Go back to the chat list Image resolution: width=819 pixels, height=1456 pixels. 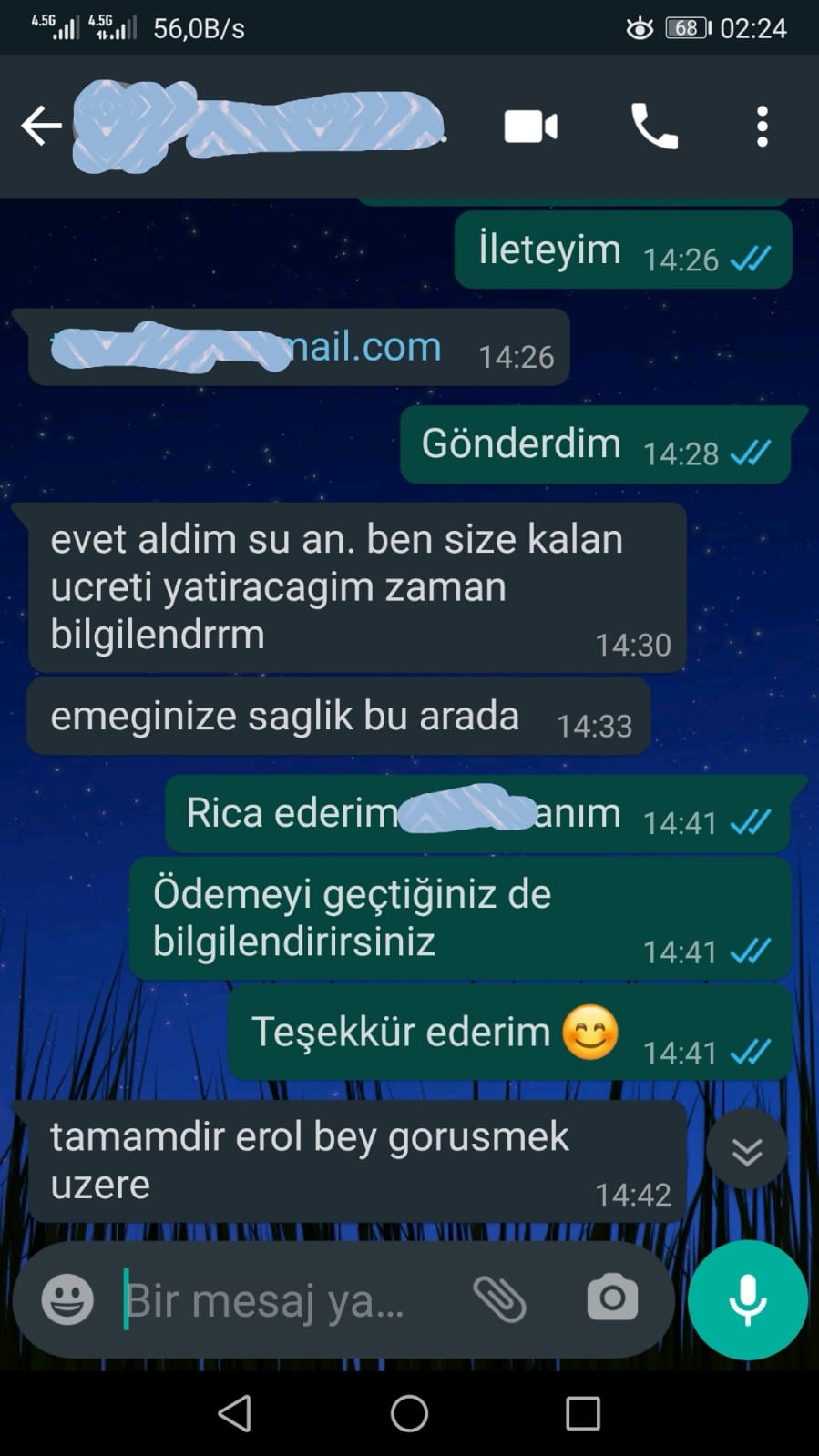(41, 127)
